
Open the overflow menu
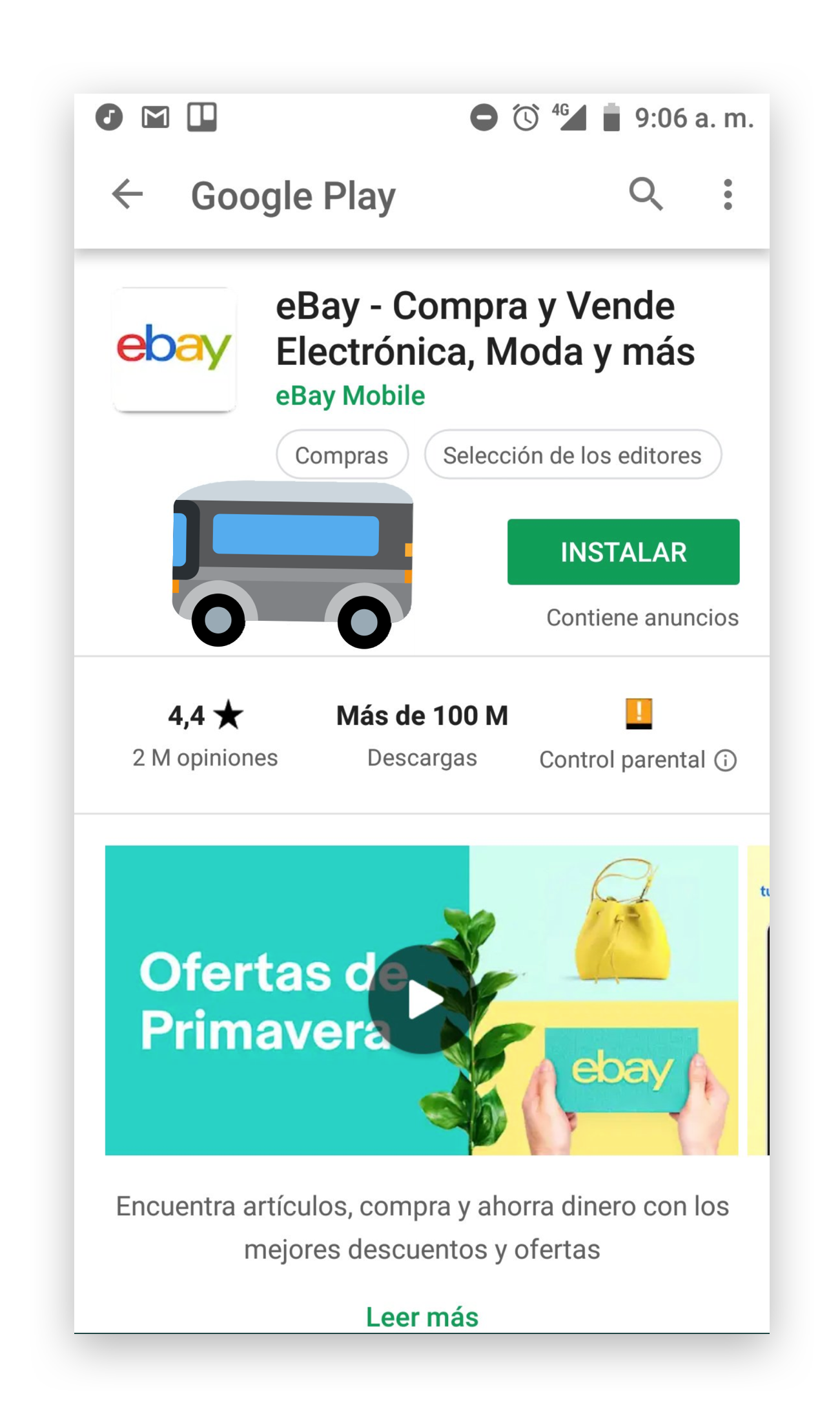728,194
